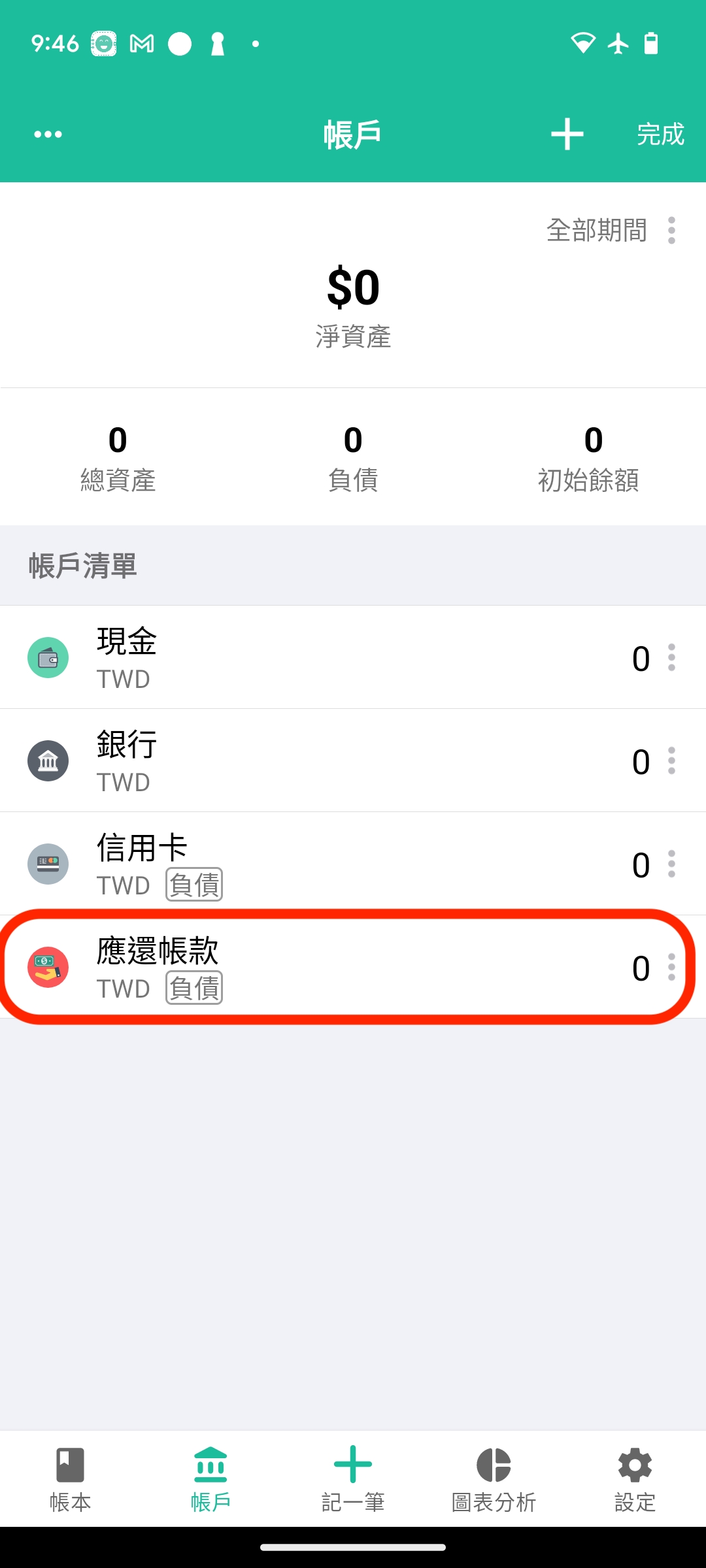This screenshot has height=1568, width=706.
Task: Open the options menu for 應還帳款
Action: click(671, 967)
